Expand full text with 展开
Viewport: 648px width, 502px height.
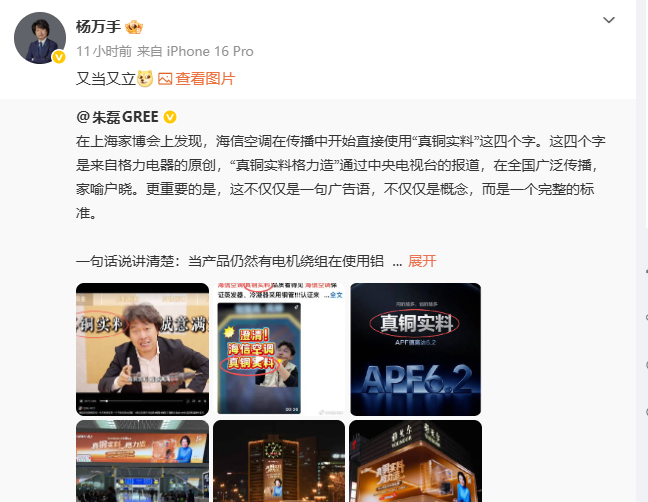(x=422, y=261)
